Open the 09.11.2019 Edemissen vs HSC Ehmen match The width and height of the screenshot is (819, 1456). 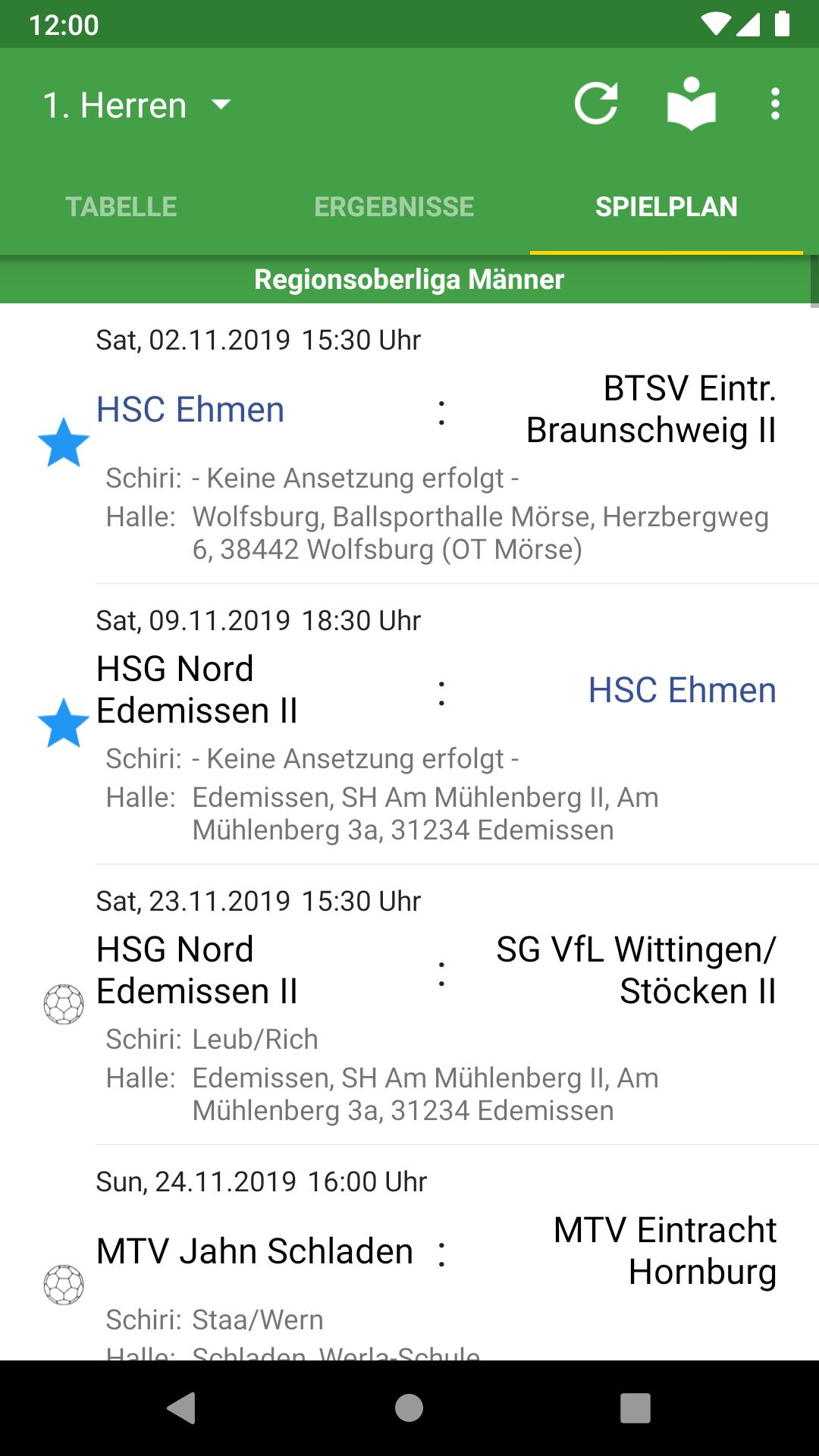[436, 728]
